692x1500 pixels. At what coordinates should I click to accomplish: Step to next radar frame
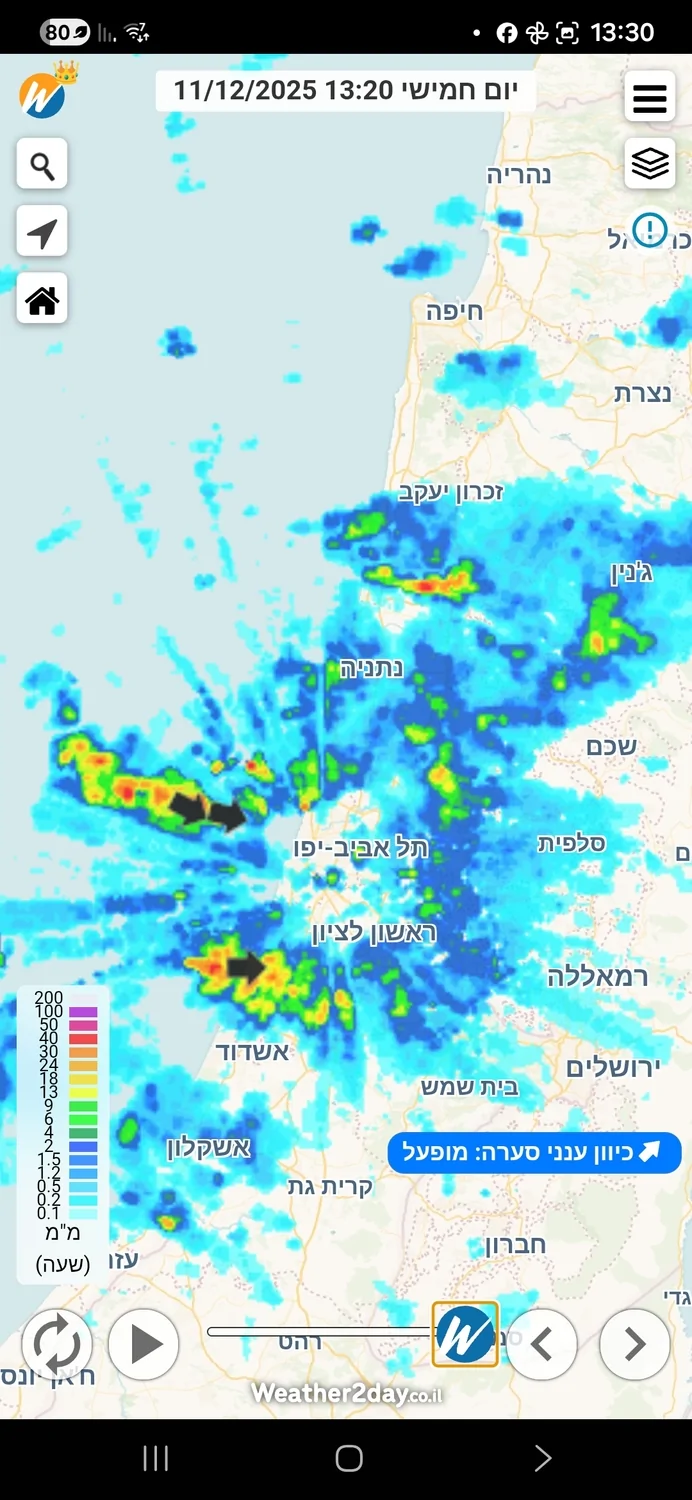click(x=634, y=1344)
